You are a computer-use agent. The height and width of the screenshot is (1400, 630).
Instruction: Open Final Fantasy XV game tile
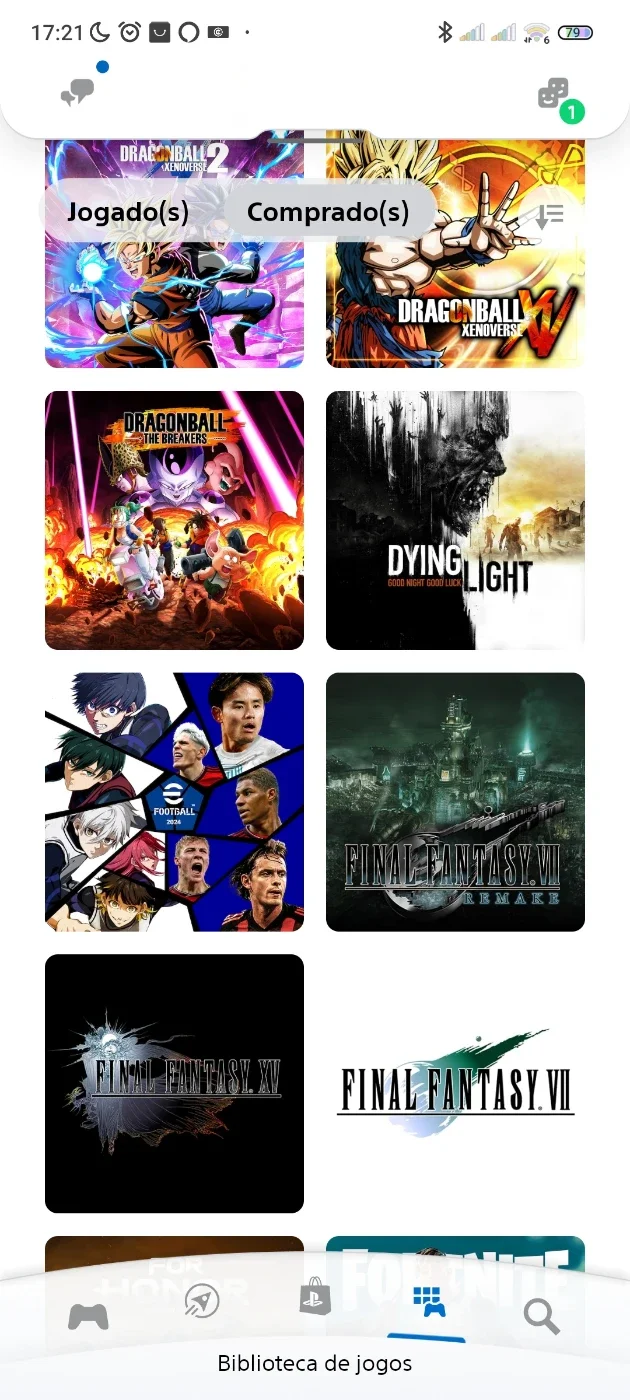click(x=174, y=1083)
